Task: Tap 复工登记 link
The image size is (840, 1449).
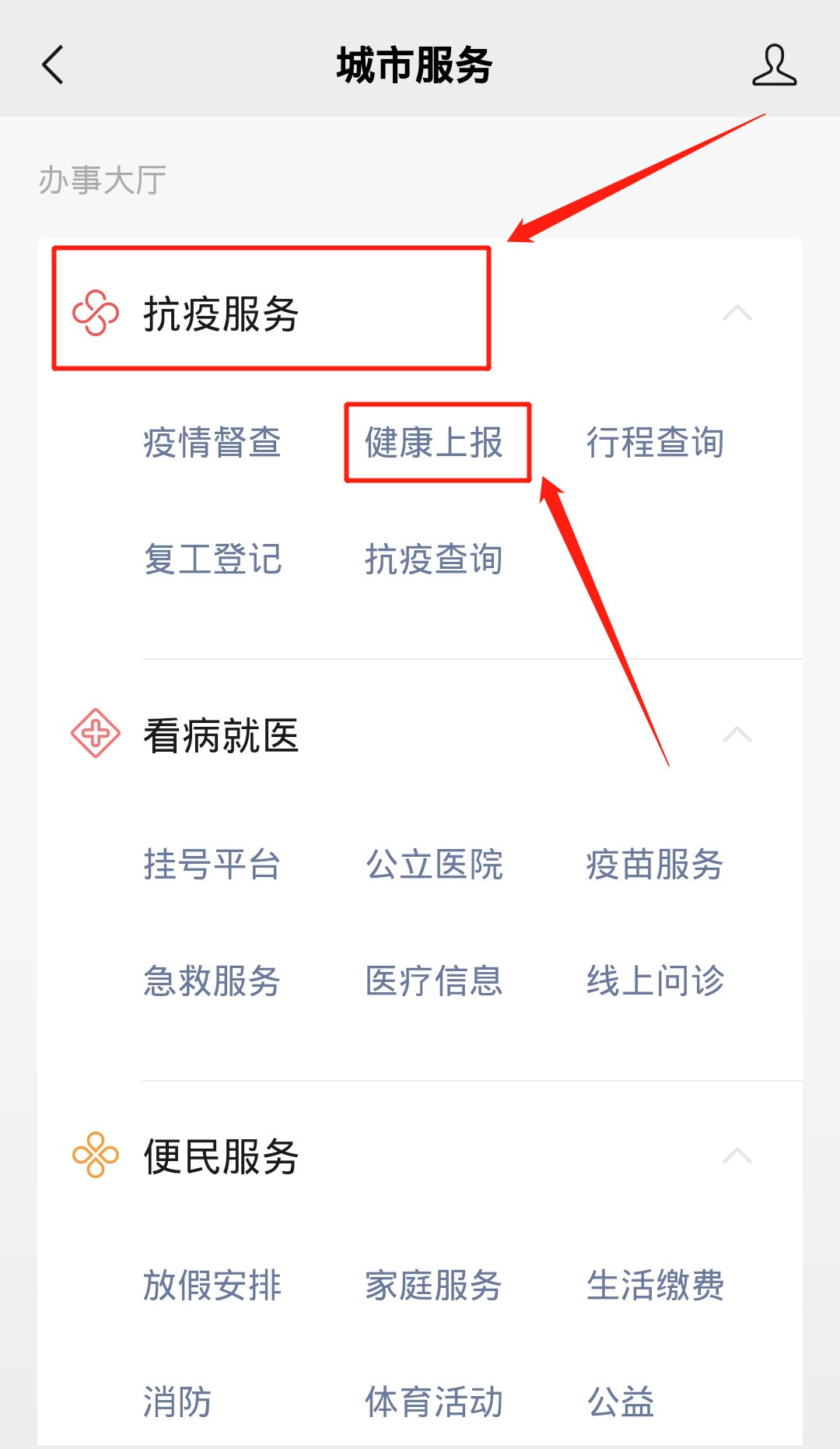Action: [212, 560]
